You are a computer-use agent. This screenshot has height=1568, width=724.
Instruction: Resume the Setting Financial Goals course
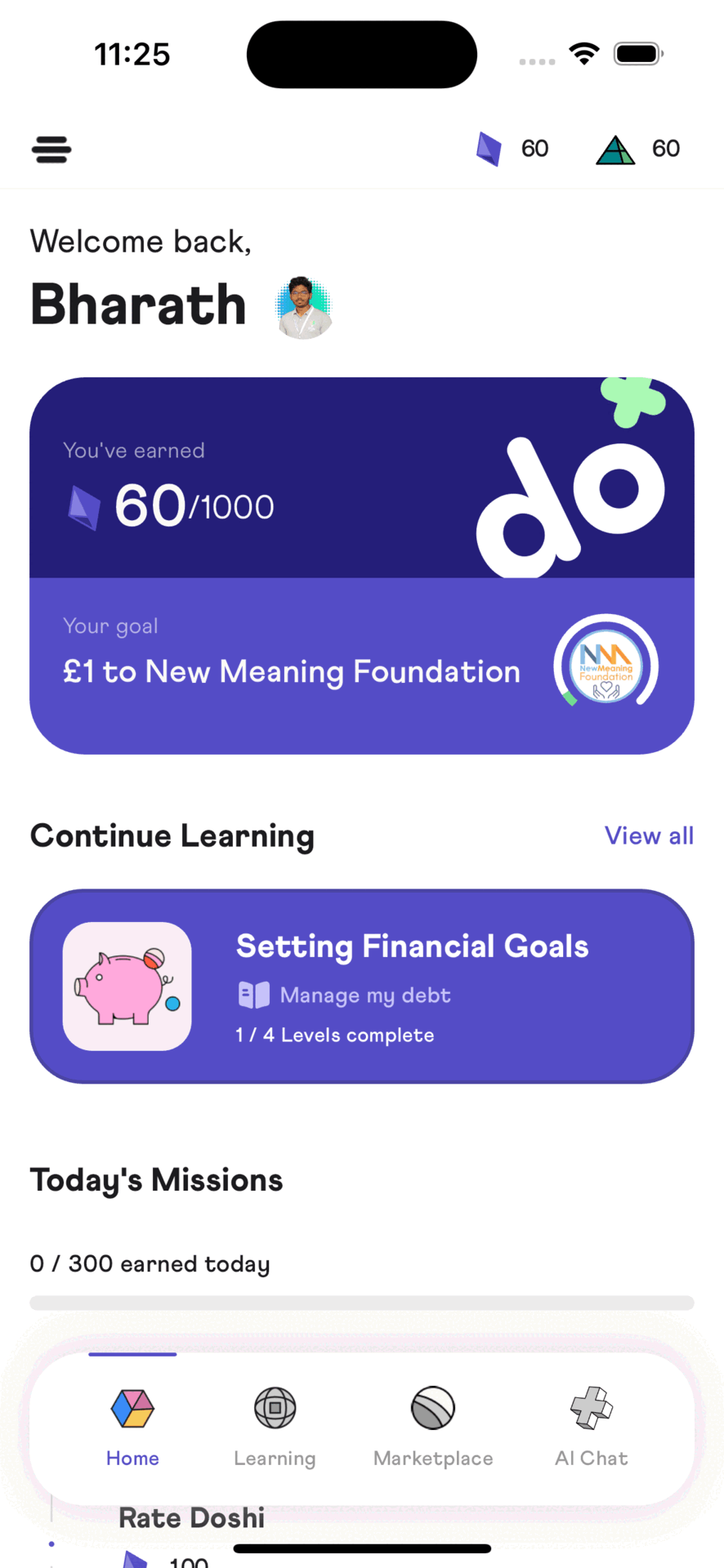tap(361, 987)
